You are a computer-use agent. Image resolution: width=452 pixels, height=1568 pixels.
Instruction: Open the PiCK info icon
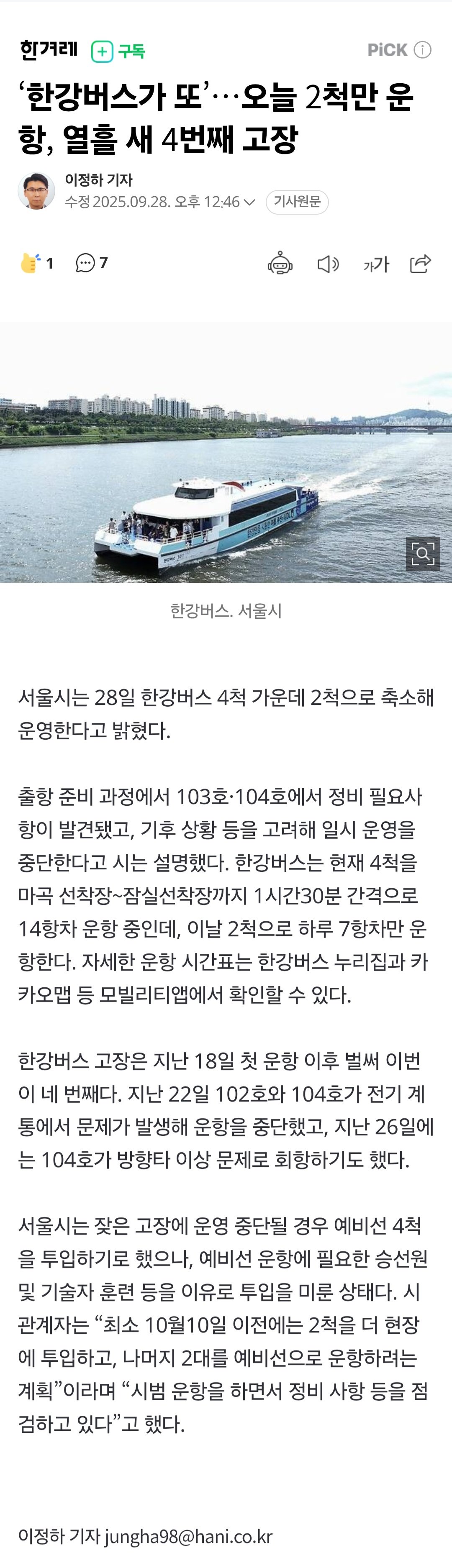[x=423, y=50]
